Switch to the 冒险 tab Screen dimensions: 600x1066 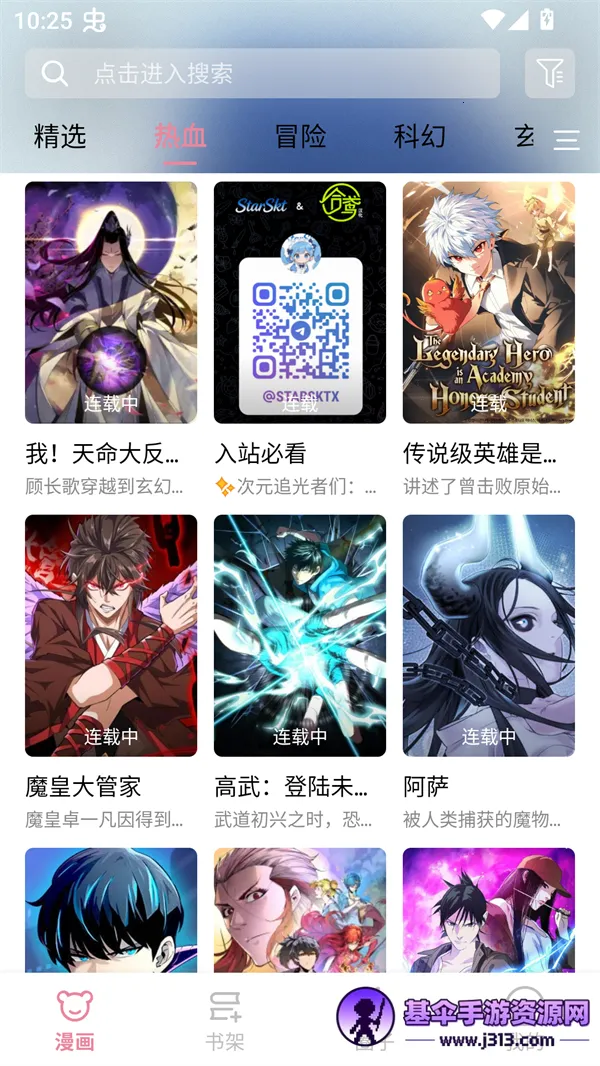click(x=300, y=137)
